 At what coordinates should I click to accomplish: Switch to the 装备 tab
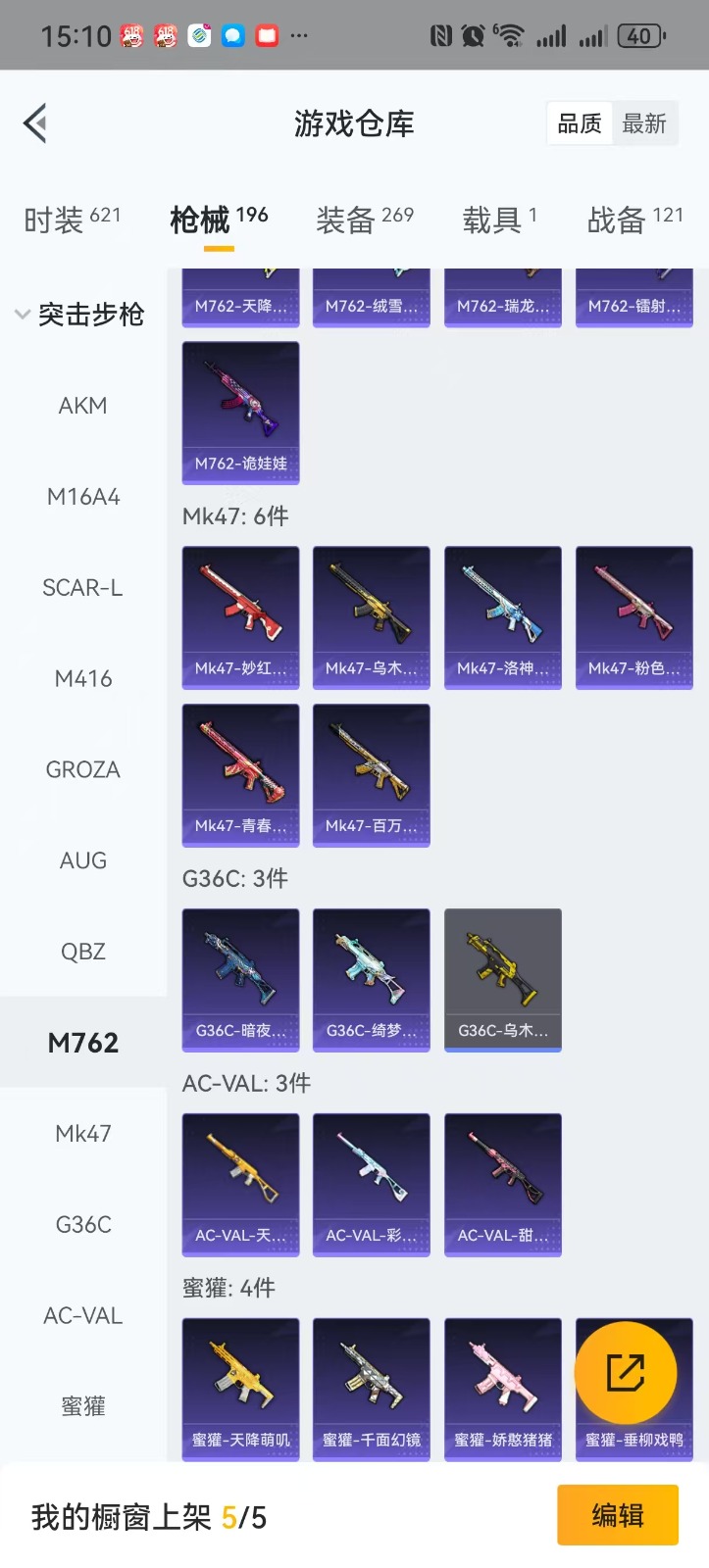point(364,220)
